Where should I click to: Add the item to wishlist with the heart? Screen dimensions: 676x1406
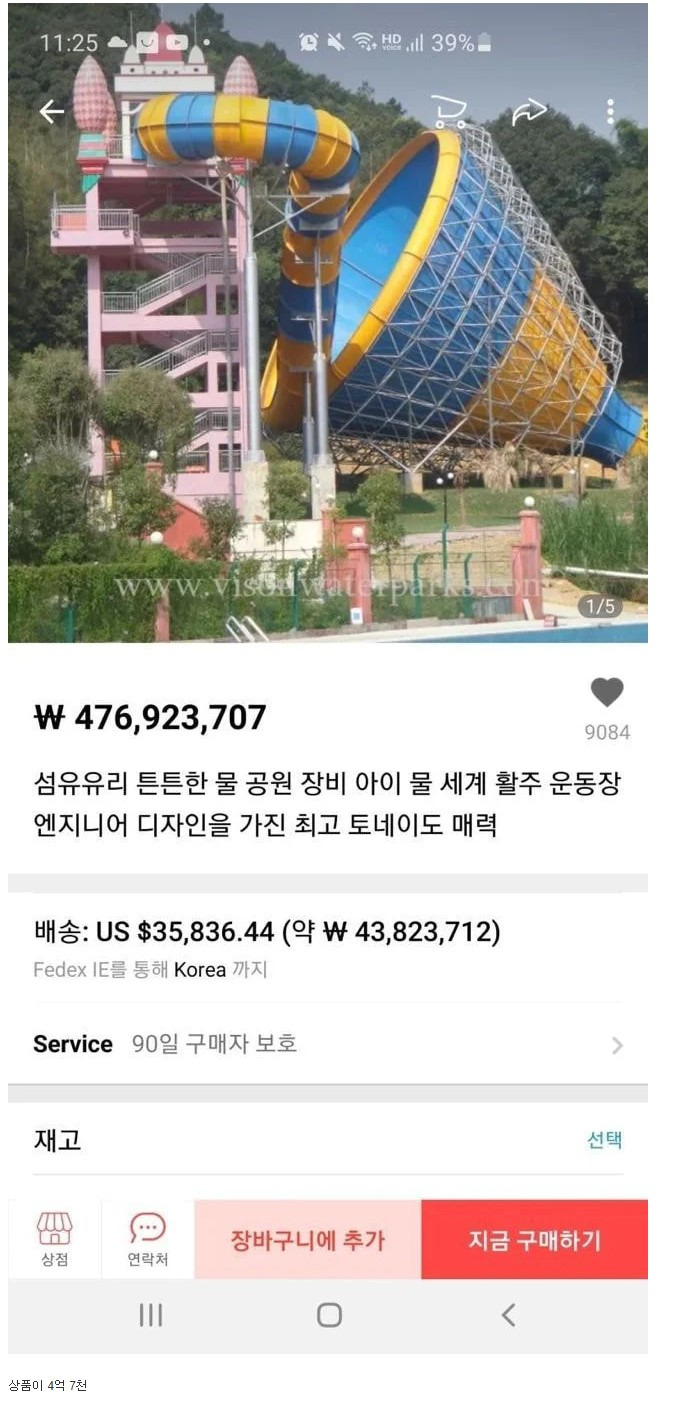coord(606,693)
